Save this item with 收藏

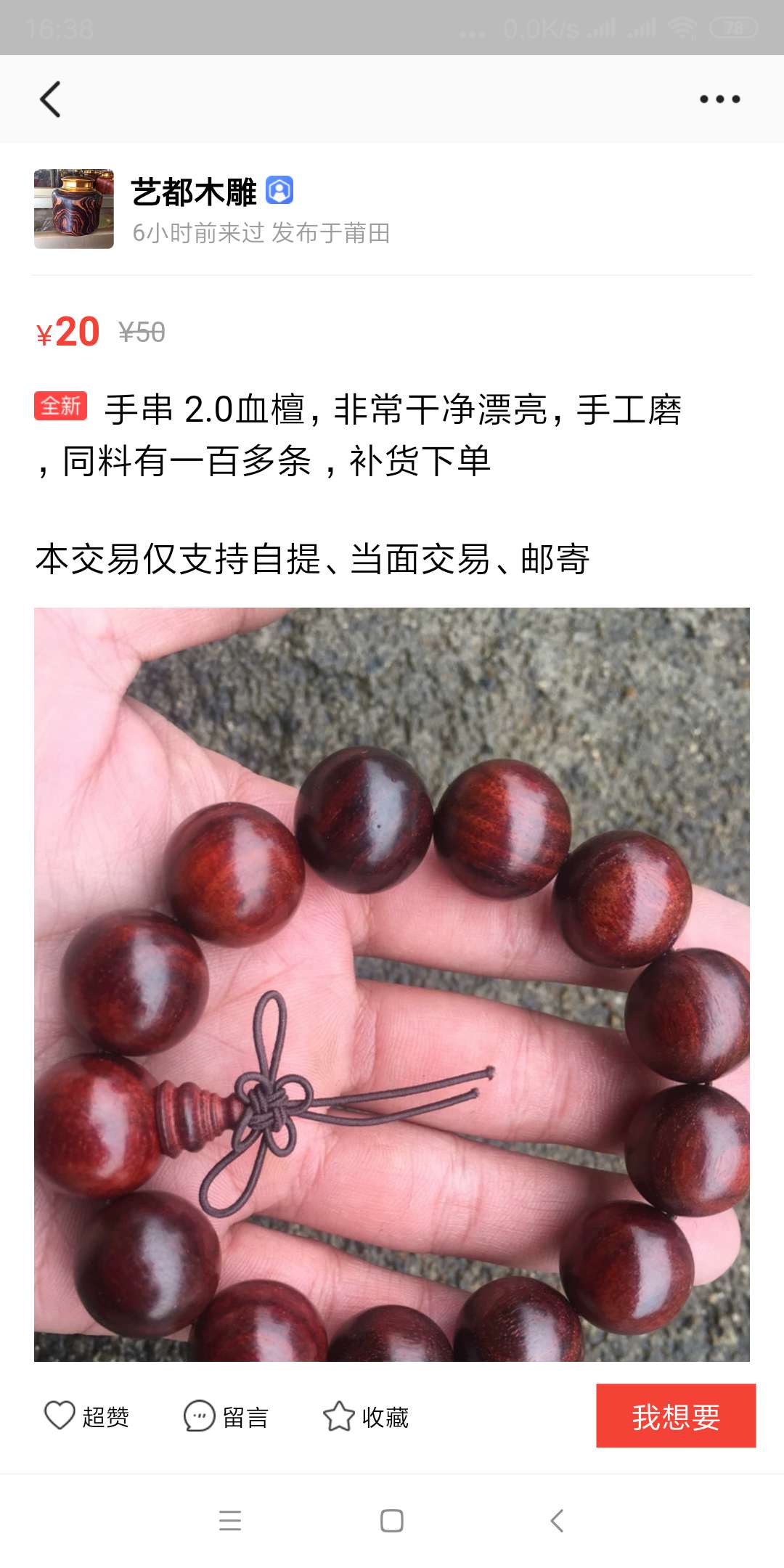click(366, 1416)
